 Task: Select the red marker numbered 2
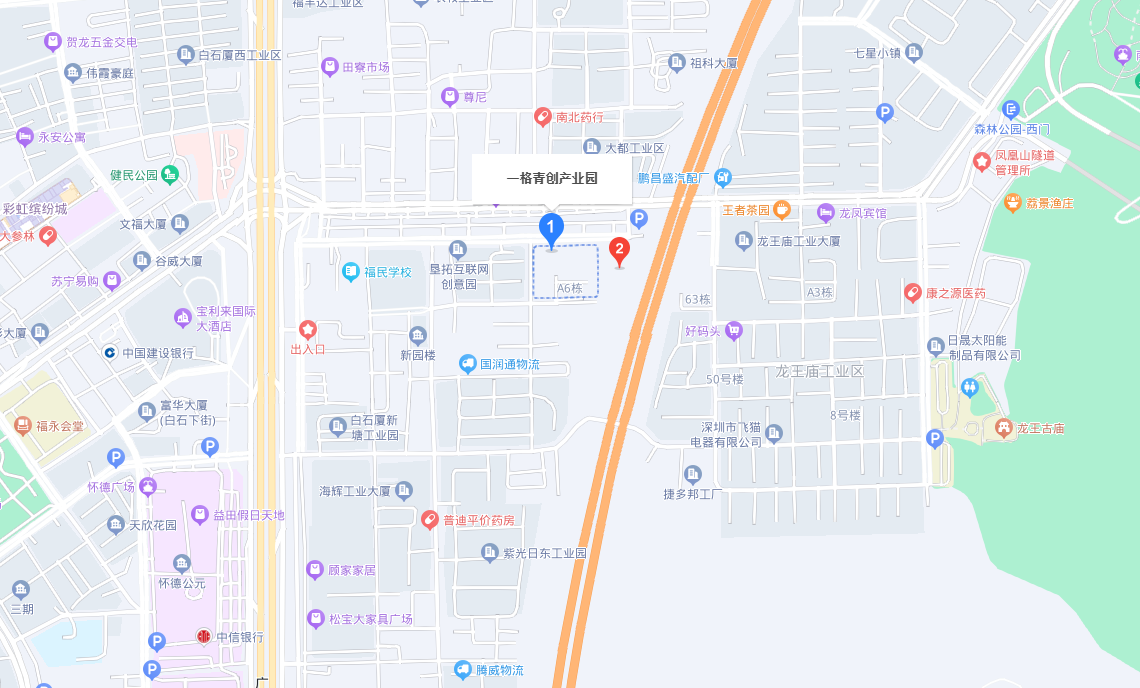coord(619,249)
